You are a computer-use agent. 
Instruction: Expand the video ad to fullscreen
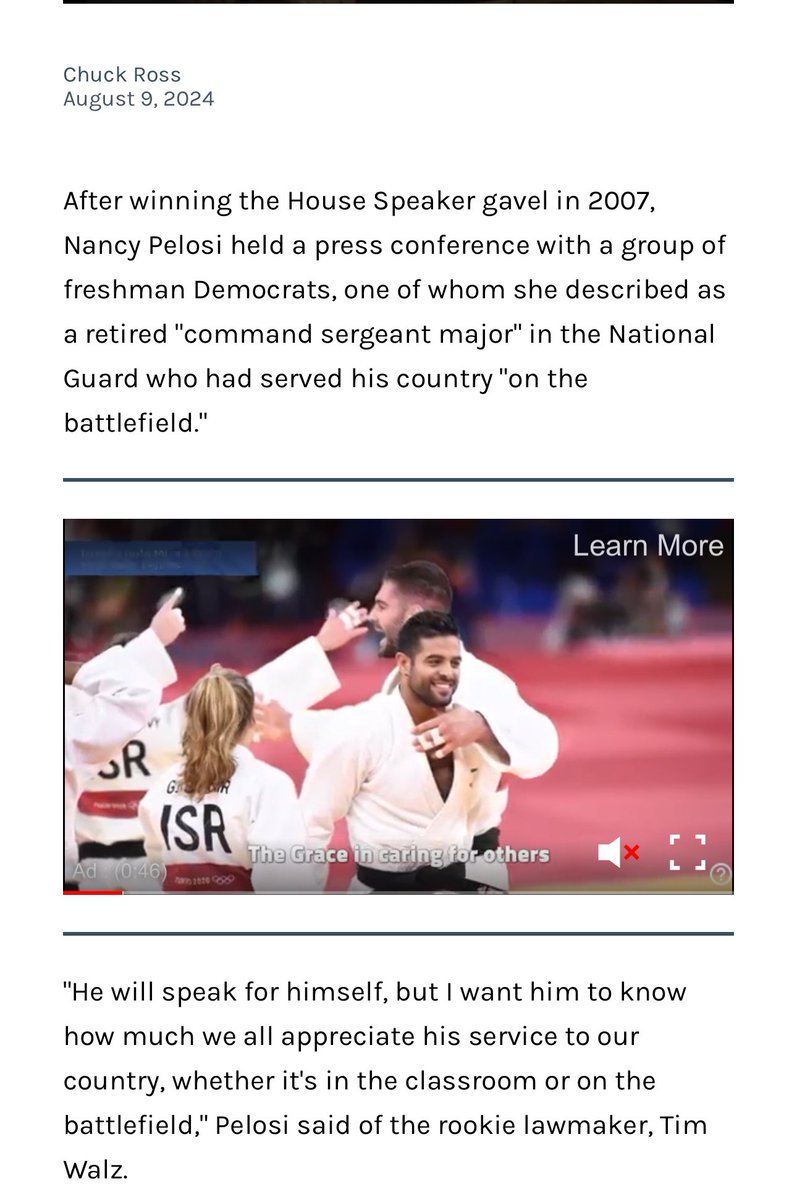pyautogui.click(x=687, y=853)
